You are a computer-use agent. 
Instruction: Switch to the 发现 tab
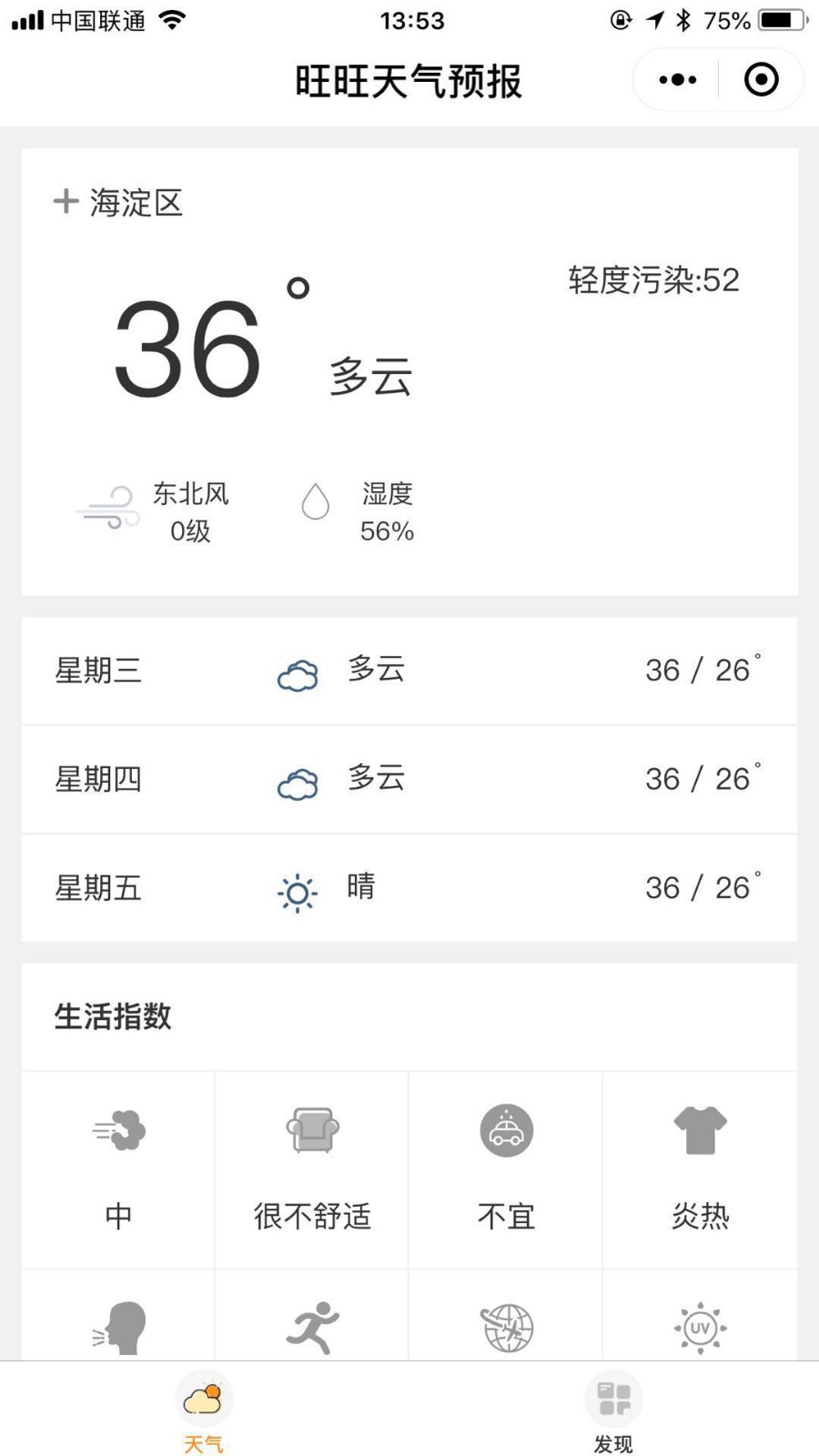(x=613, y=1410)
